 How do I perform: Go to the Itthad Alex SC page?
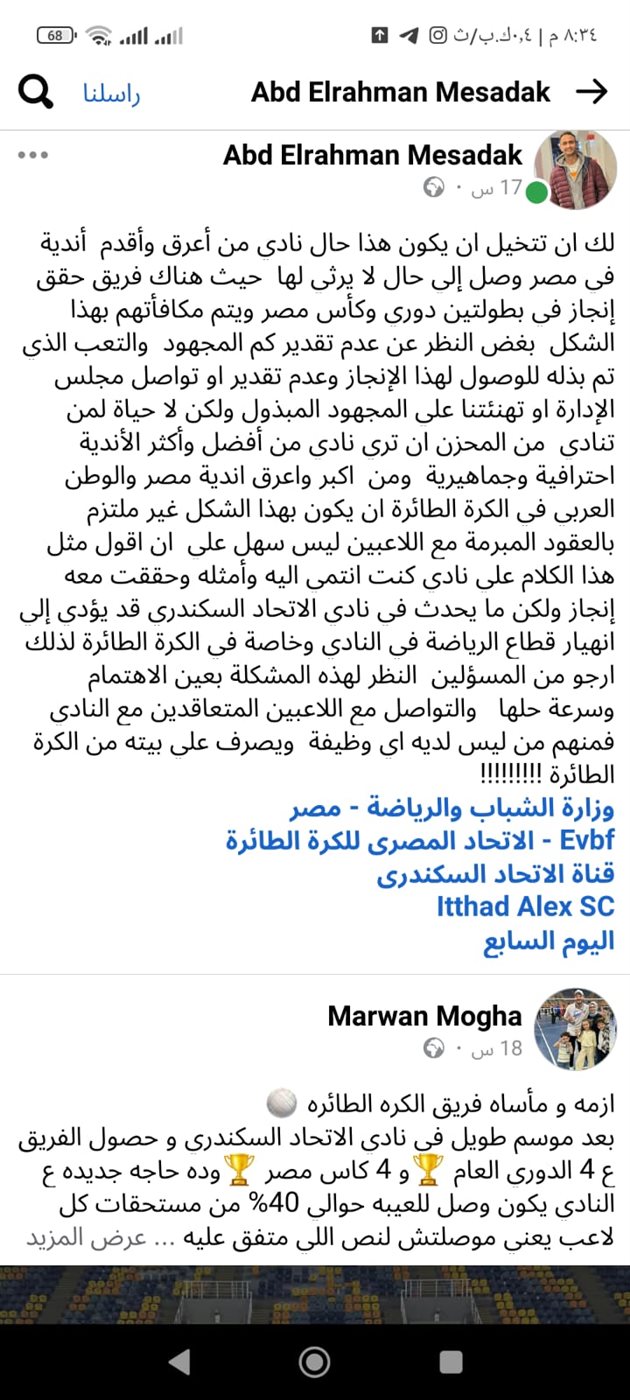[x=525, y=908]
